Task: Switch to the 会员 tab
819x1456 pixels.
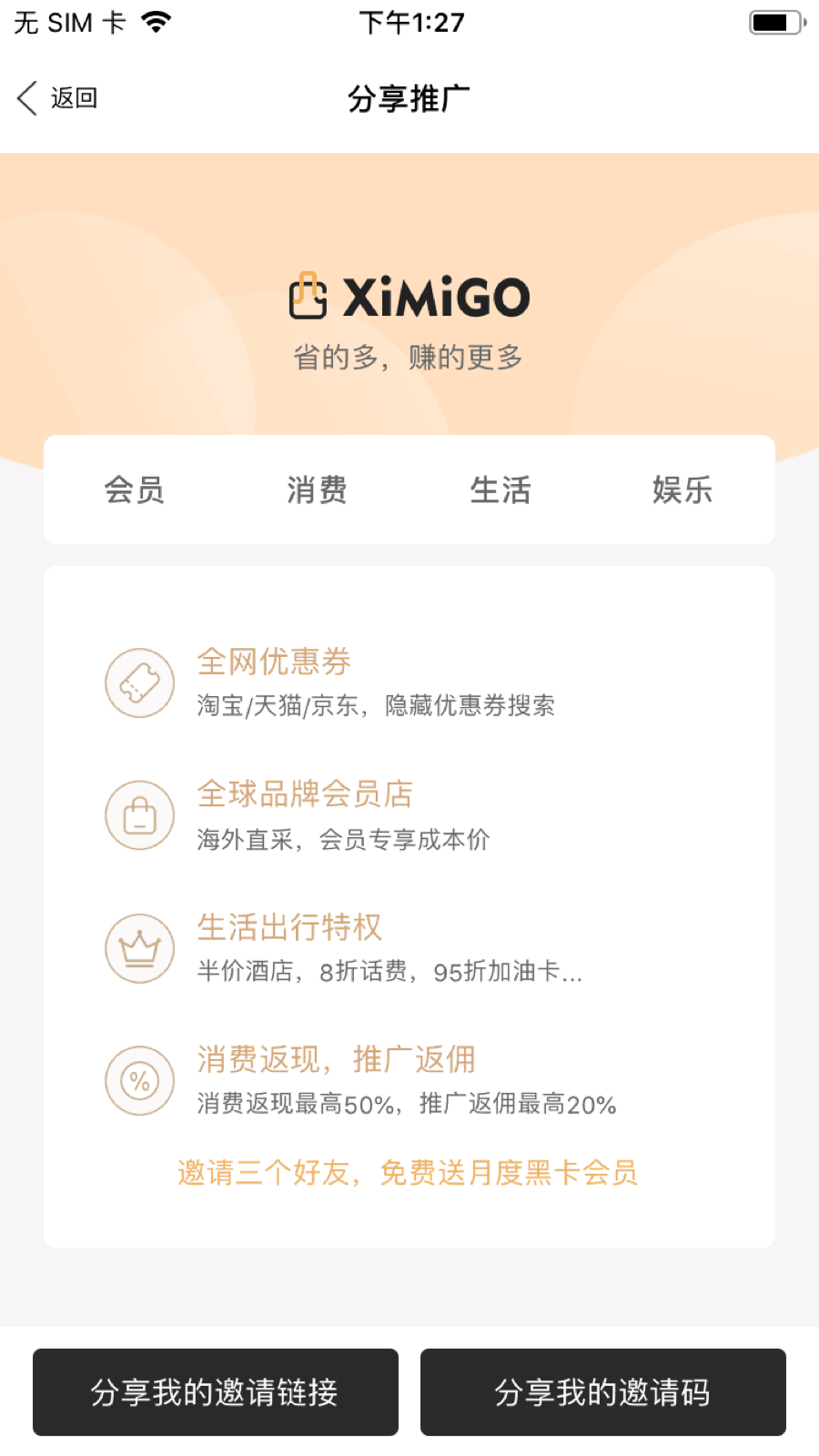Action: [x=135, y=490]
